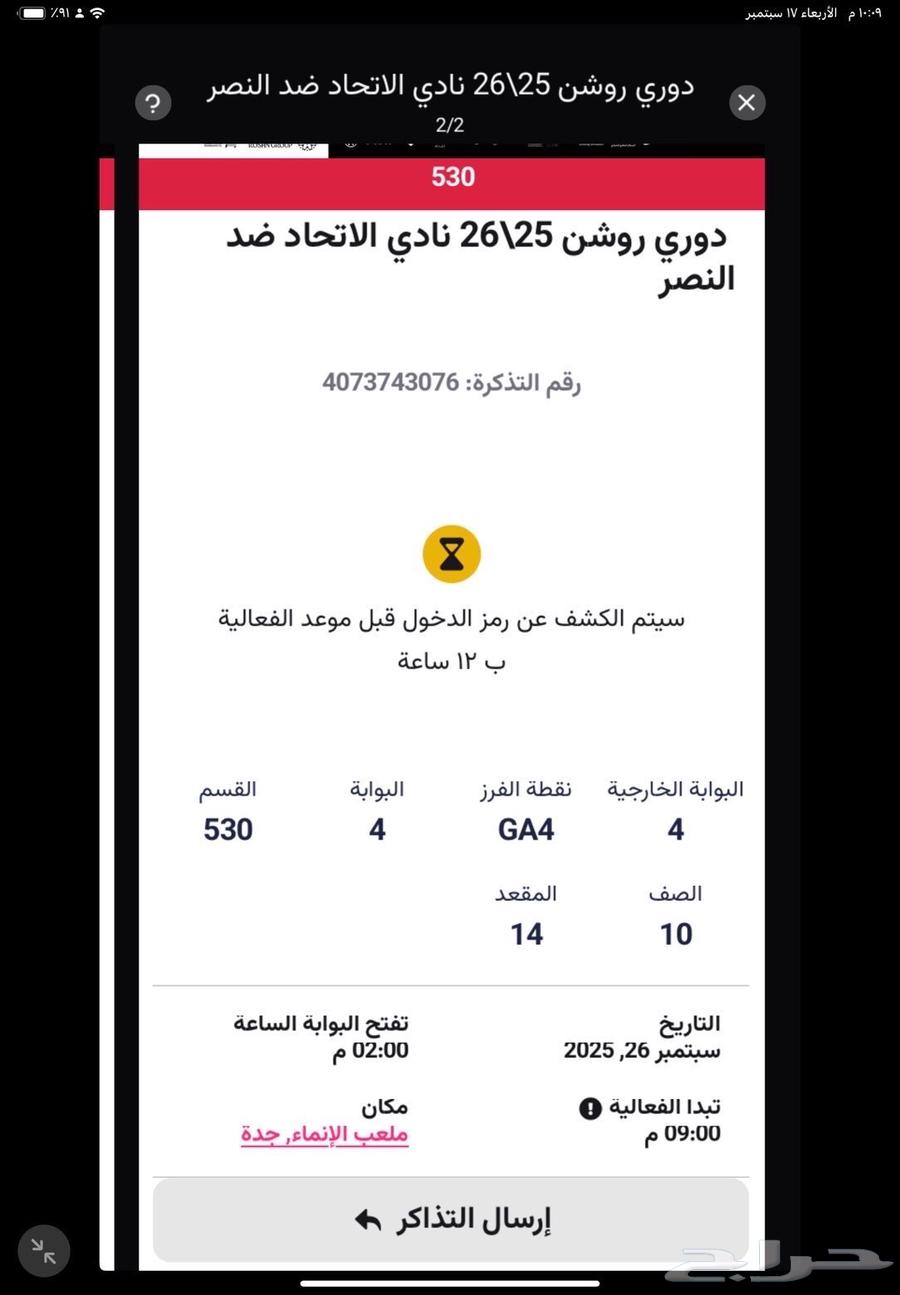Open the ملعب الإنماء جدة stadium link
The width and height of the screenshot is (900, 1295).
point(325,1136)
